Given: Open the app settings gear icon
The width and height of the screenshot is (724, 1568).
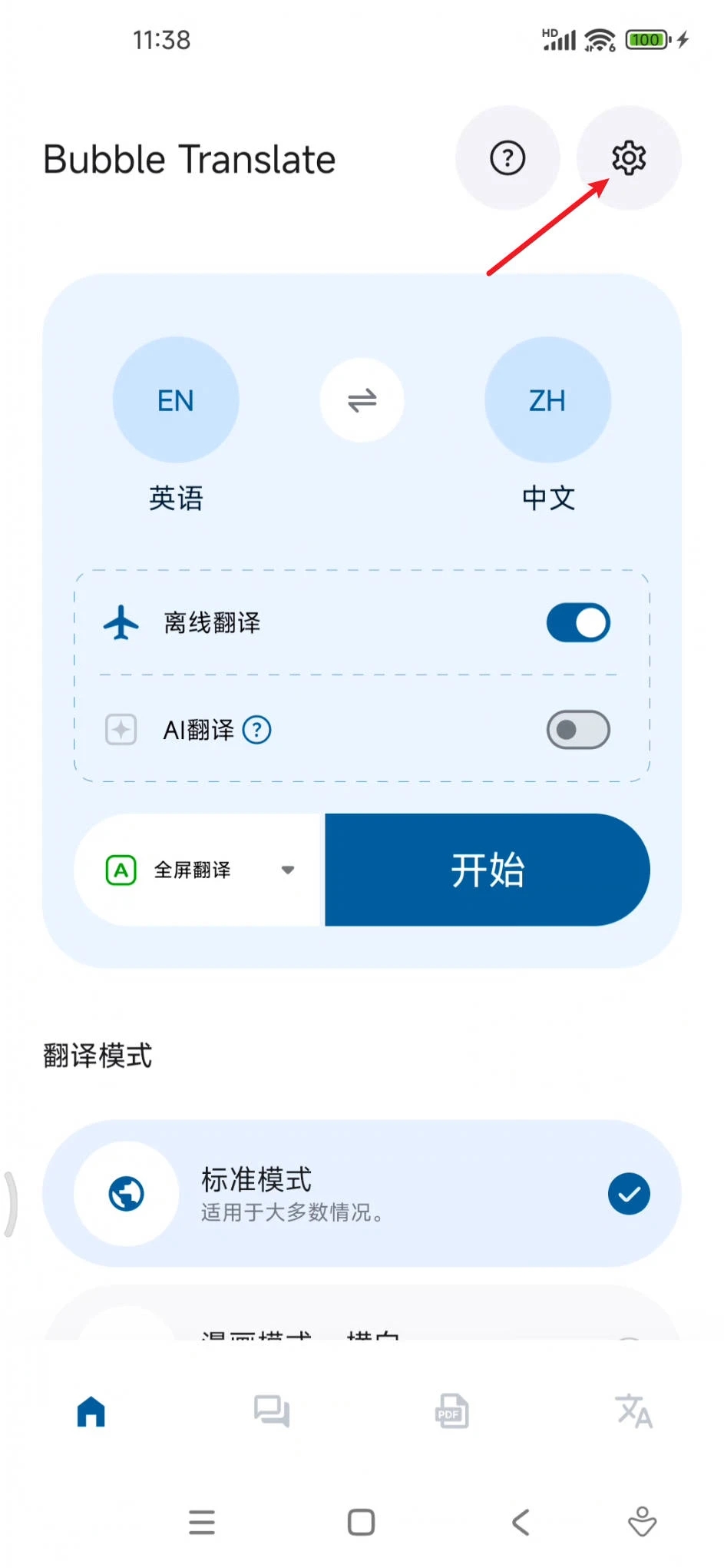Looking at the screenshot, I should pos(629,158).
